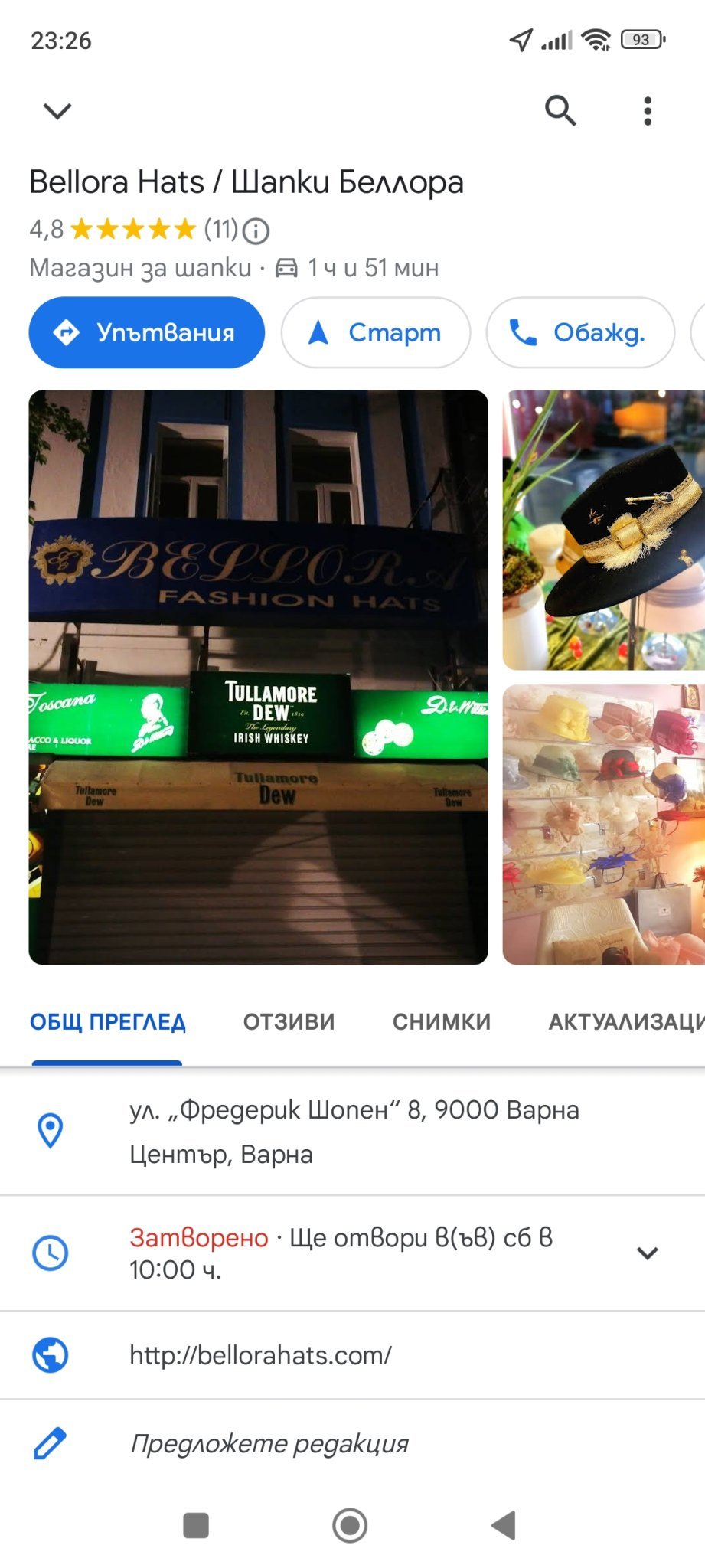Switch to the Актуализации tab
This screenshot has width=705, height=1568.
coord(624,1021)
